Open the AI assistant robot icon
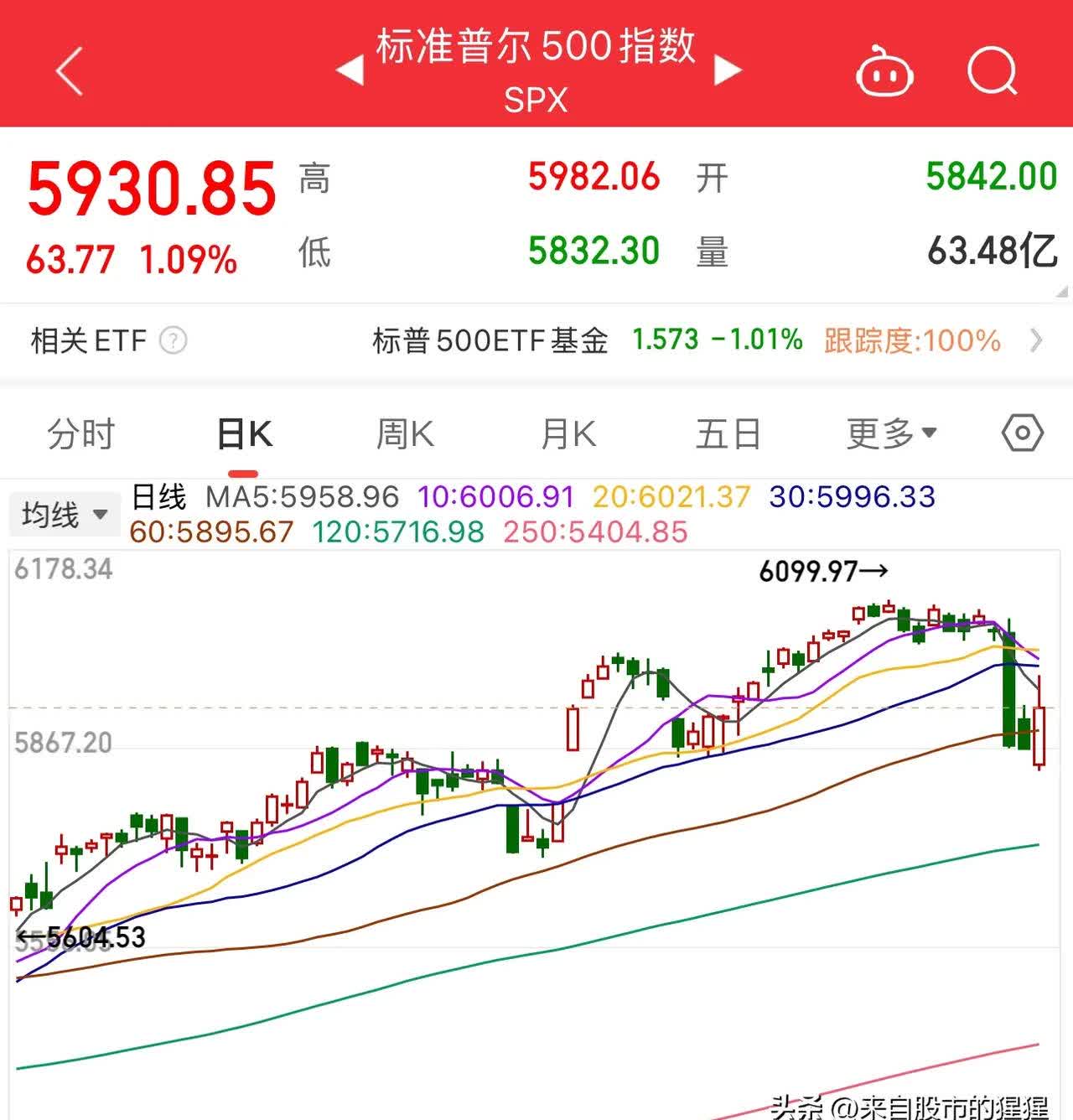 pyautogui.click(x=885, y=72)
